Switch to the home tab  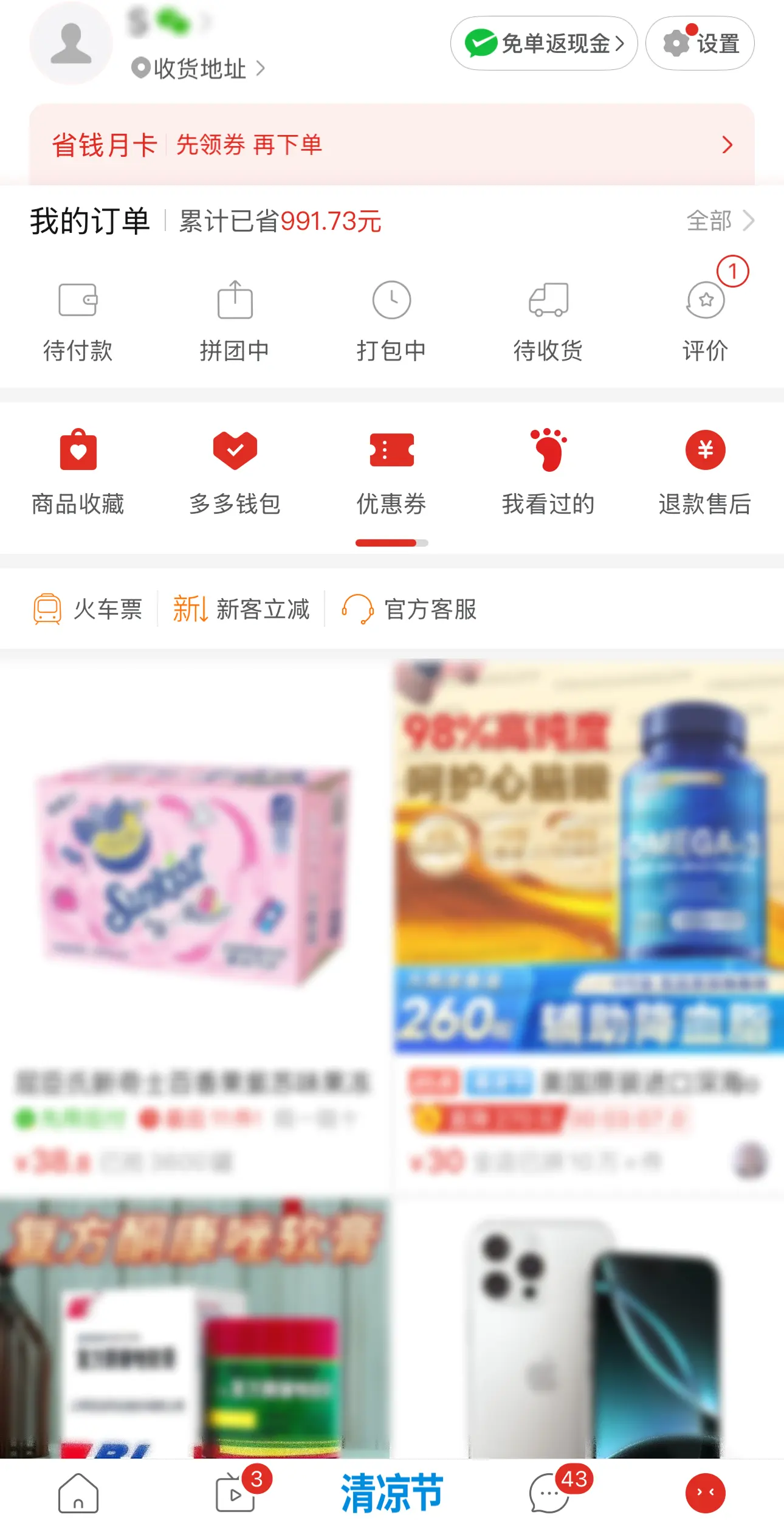pyautogui.click(x=78, y=1493)
